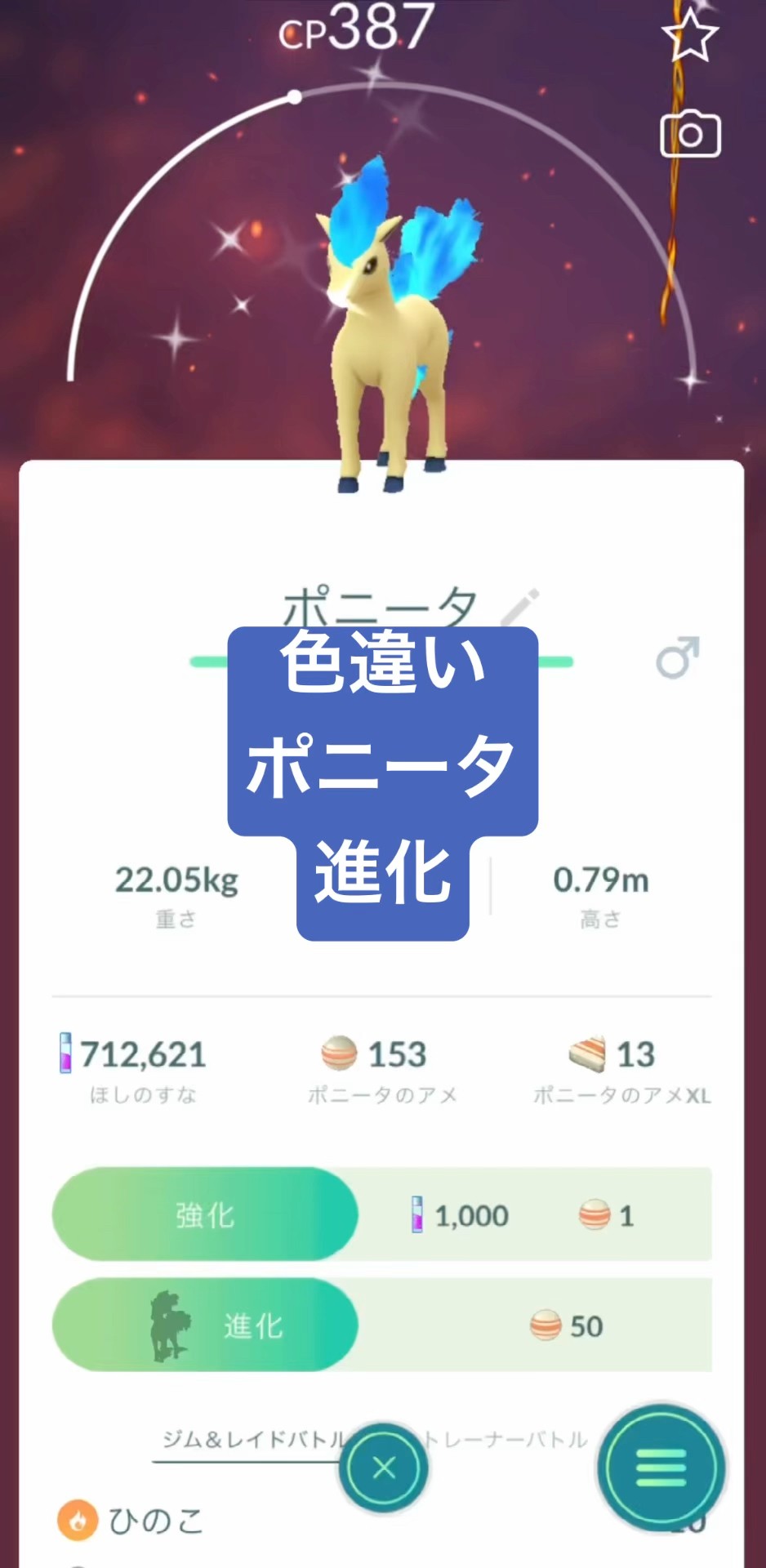The image size is (766, 1568).
Task: Tap the 強化 power up button
Action: 205,1214
